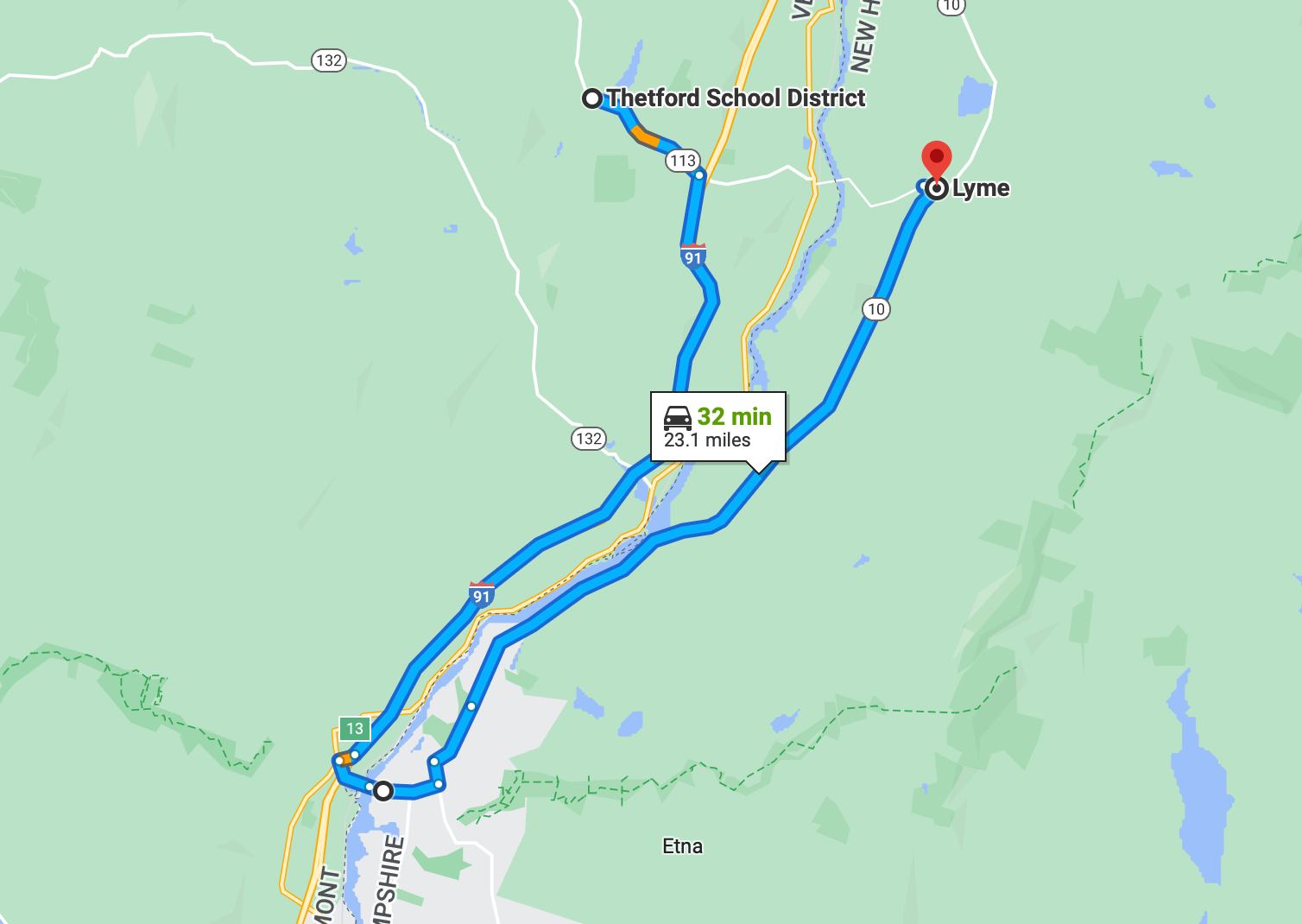
Task: Select the 32 min route callout
Action: (x=717, y=427)
